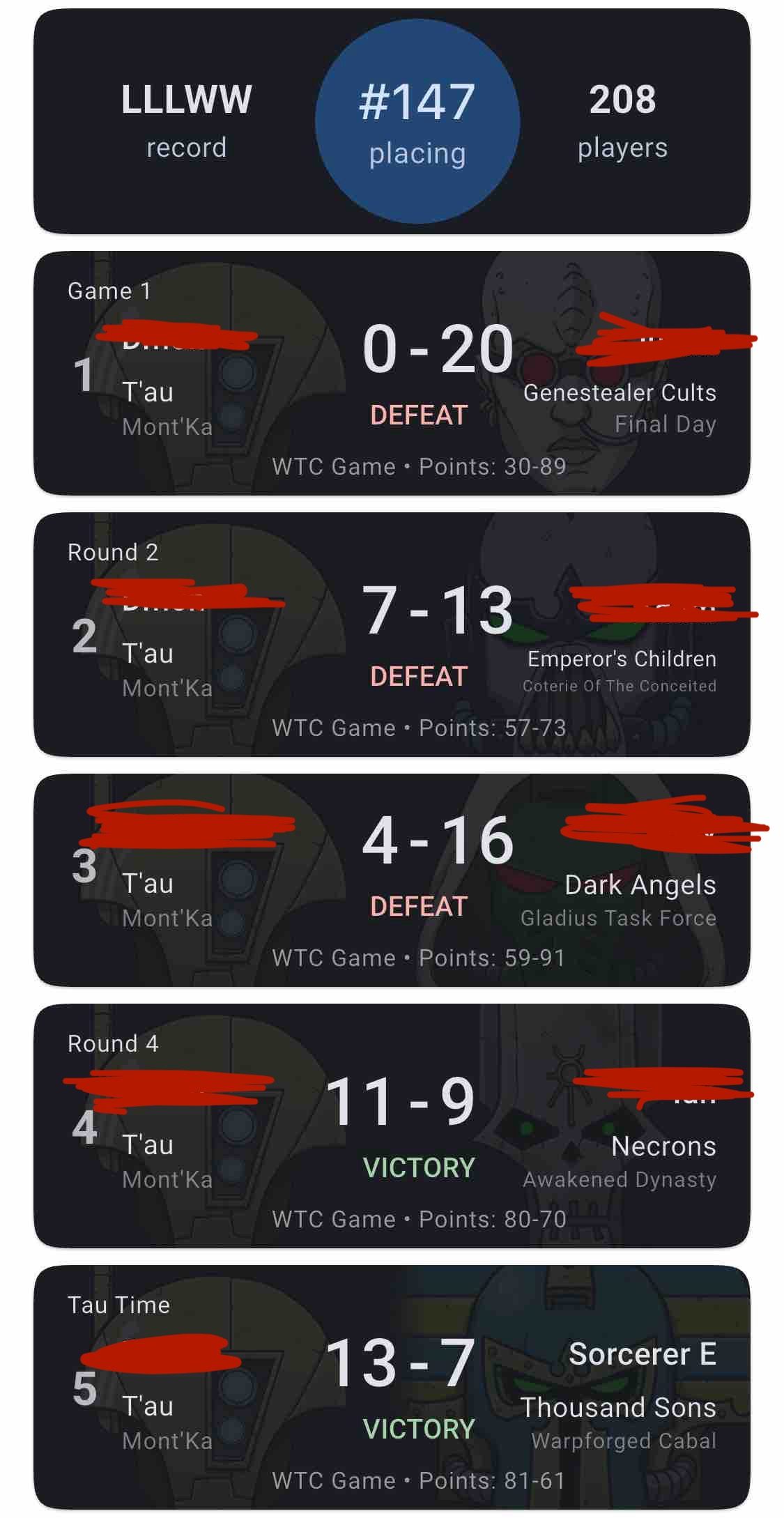Open Round 2 against Emperor's Children
The height and width of the screenshot is (1518, 784).
pyautogui.click(x=392, y=634)
